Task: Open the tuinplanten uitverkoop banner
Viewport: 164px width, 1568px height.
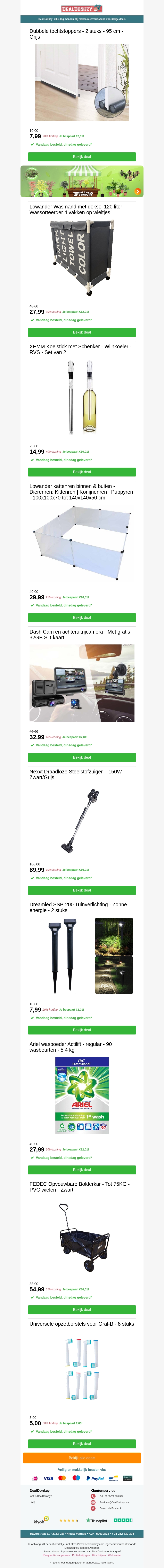Action: (x=82, y=181)
